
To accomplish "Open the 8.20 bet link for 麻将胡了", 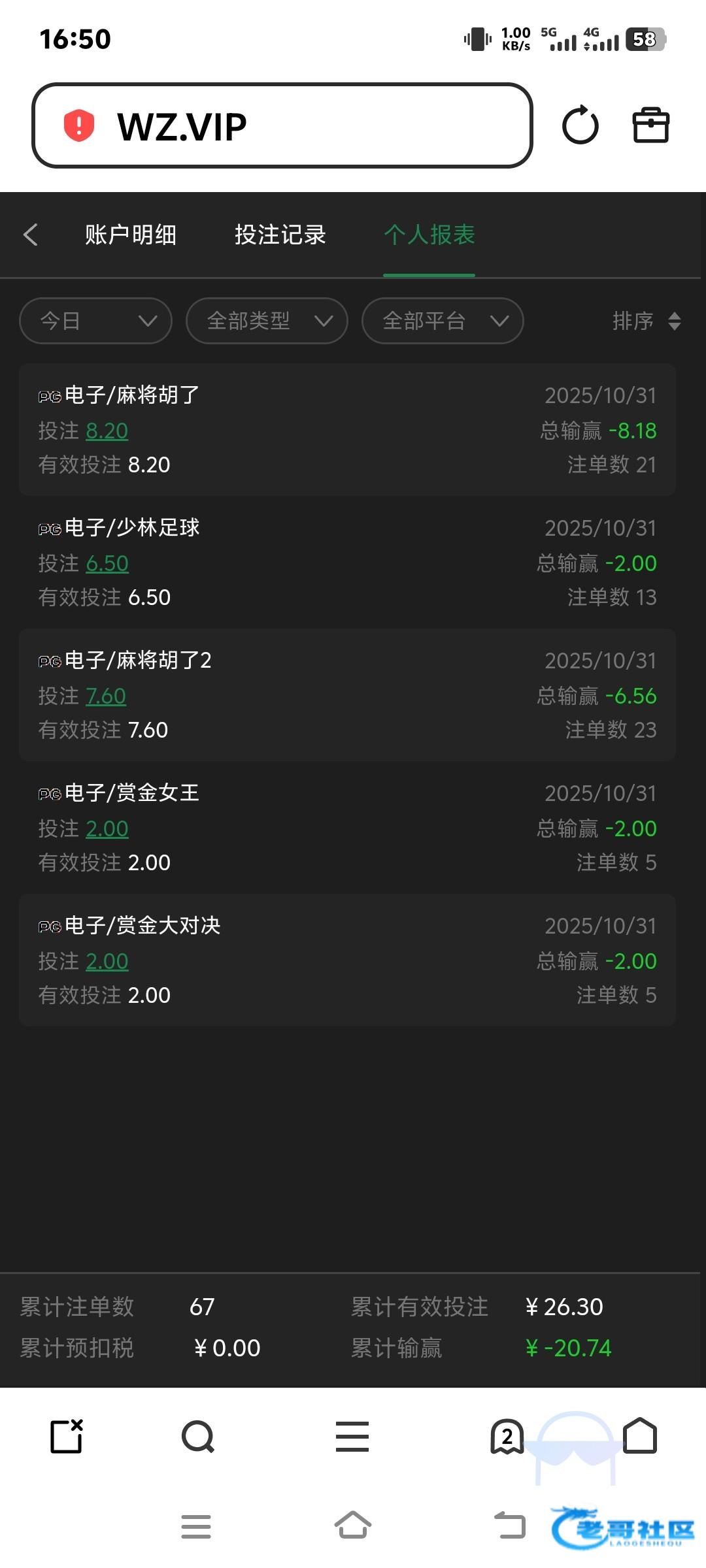I will pyautogui.click(x=107, y=431).
